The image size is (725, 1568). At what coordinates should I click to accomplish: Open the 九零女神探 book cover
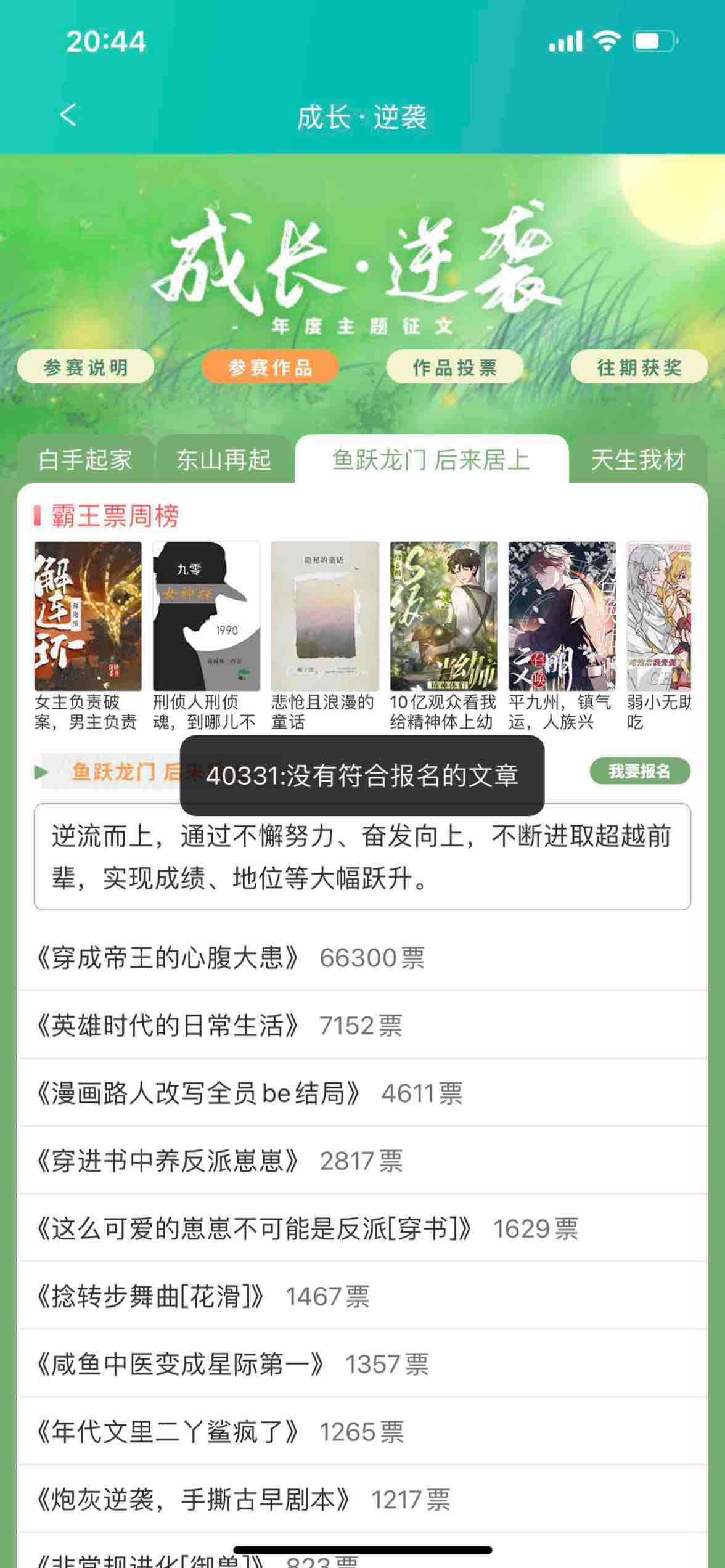[206, 616]
